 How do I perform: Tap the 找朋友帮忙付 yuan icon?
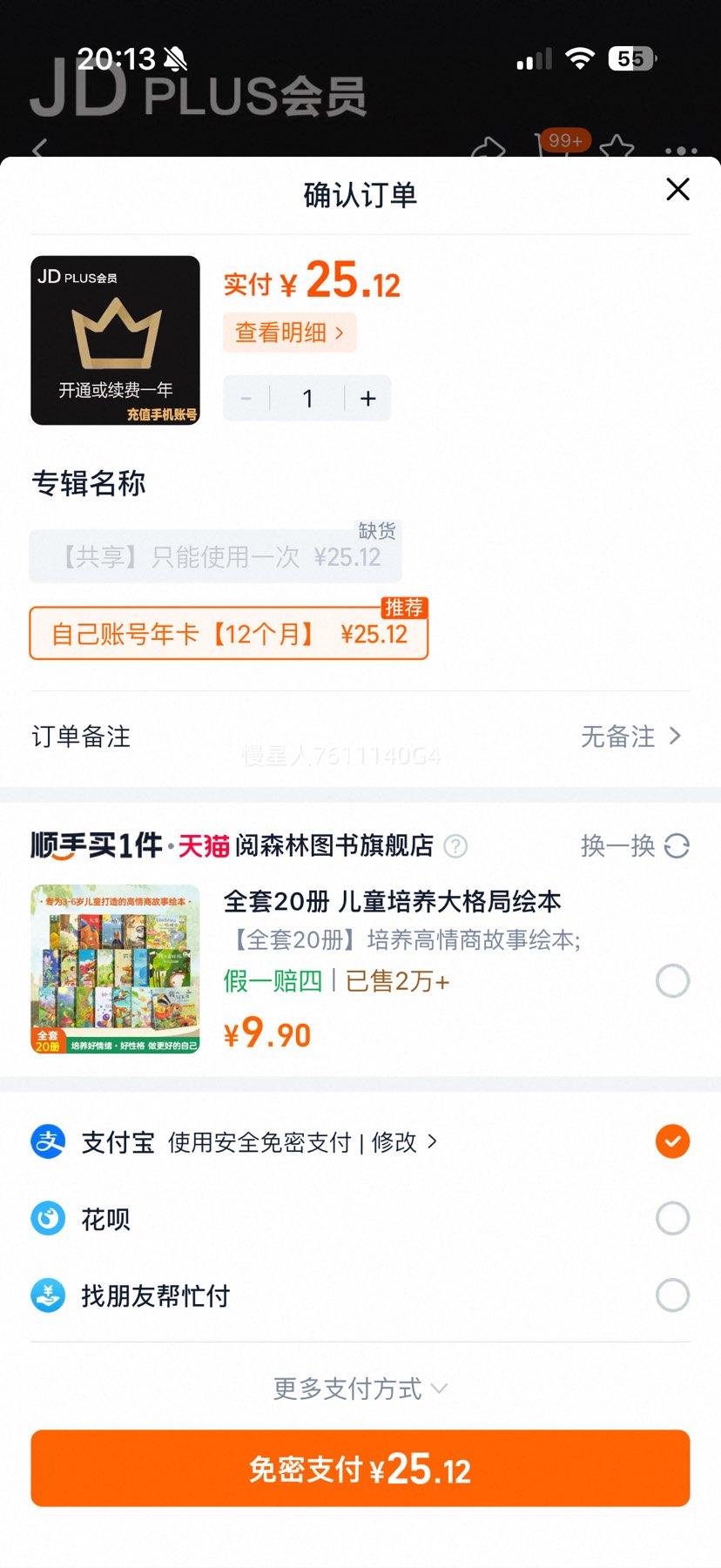click(x=48, y=1295)
